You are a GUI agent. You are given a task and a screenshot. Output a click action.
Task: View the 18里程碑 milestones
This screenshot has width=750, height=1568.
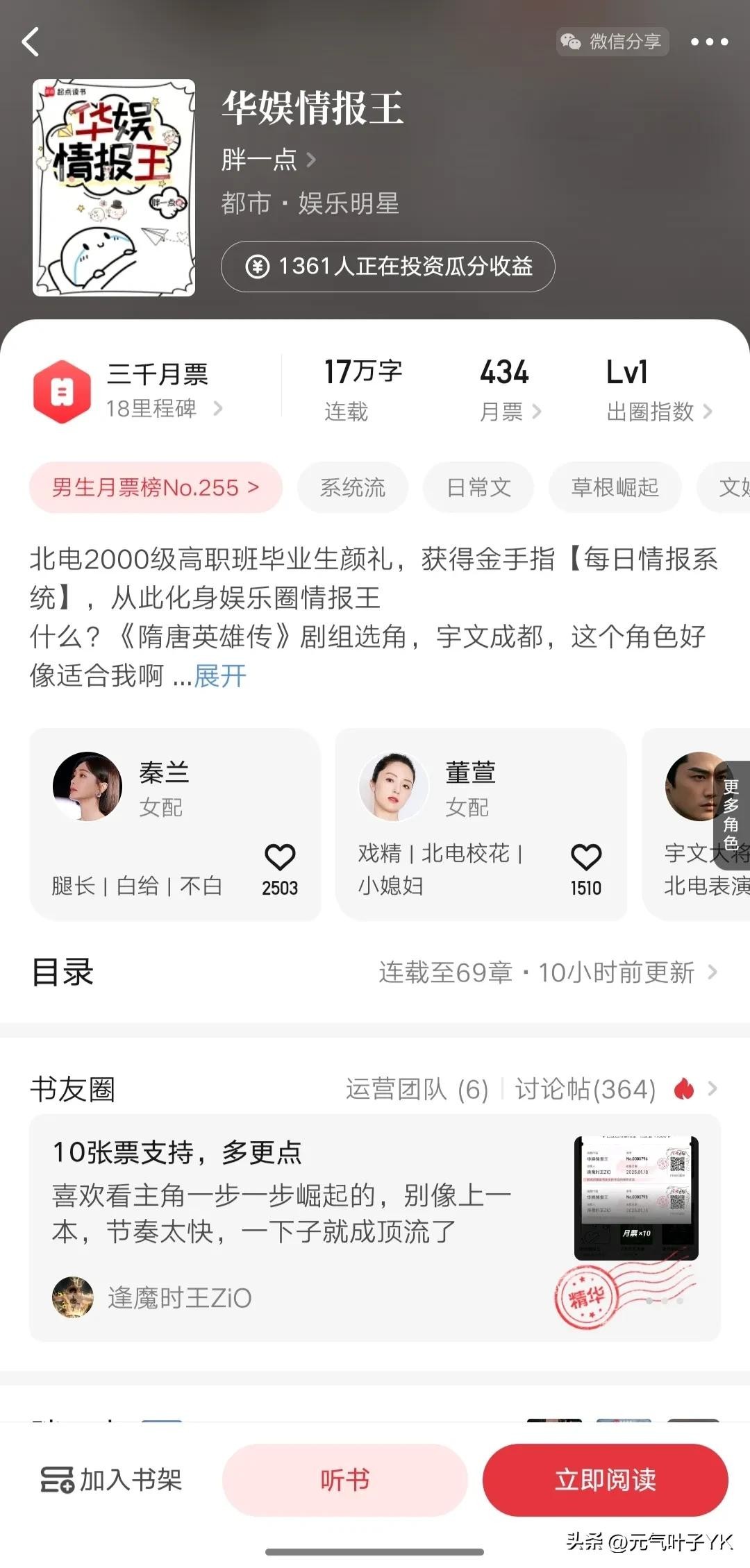tap(163, 409)
